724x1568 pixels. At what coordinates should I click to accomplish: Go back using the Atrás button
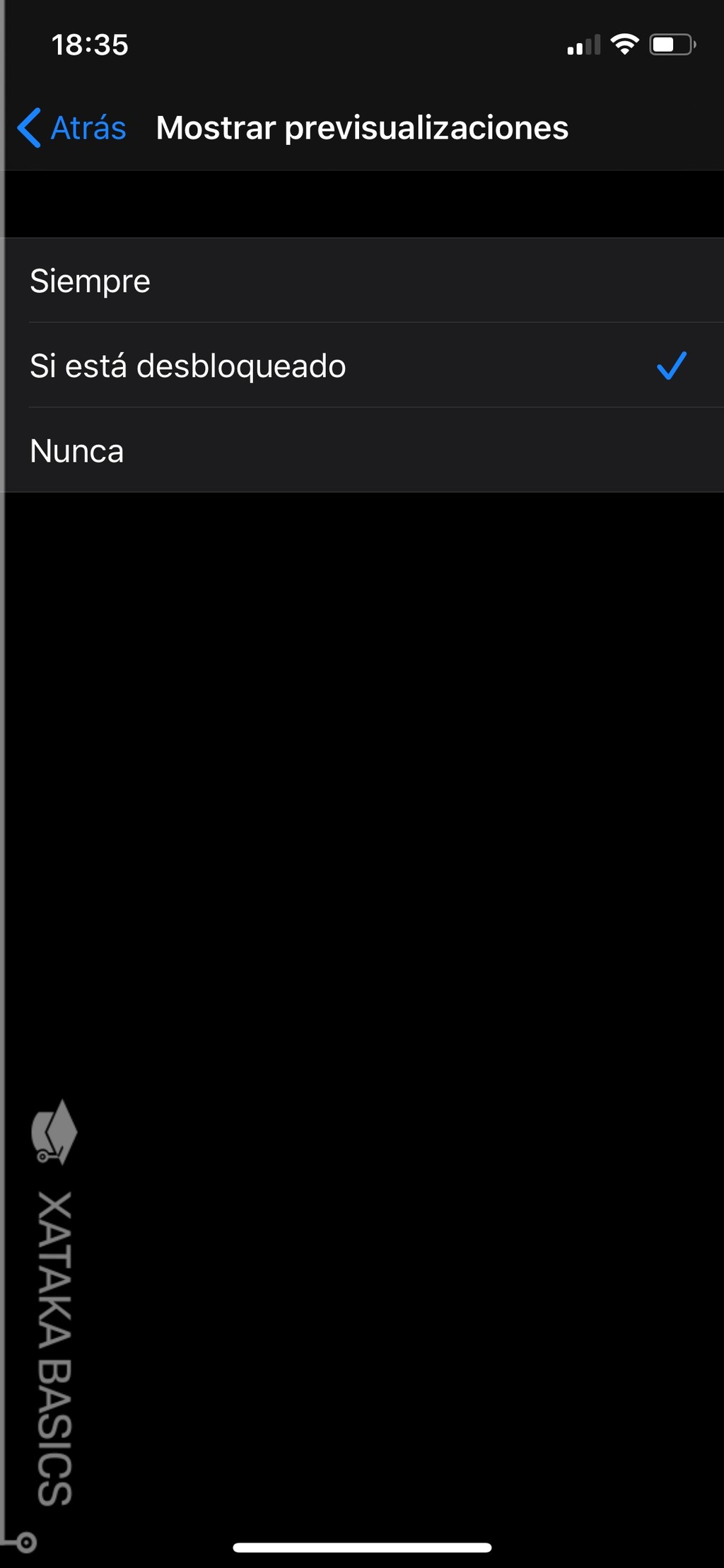(x=71, y=128)
